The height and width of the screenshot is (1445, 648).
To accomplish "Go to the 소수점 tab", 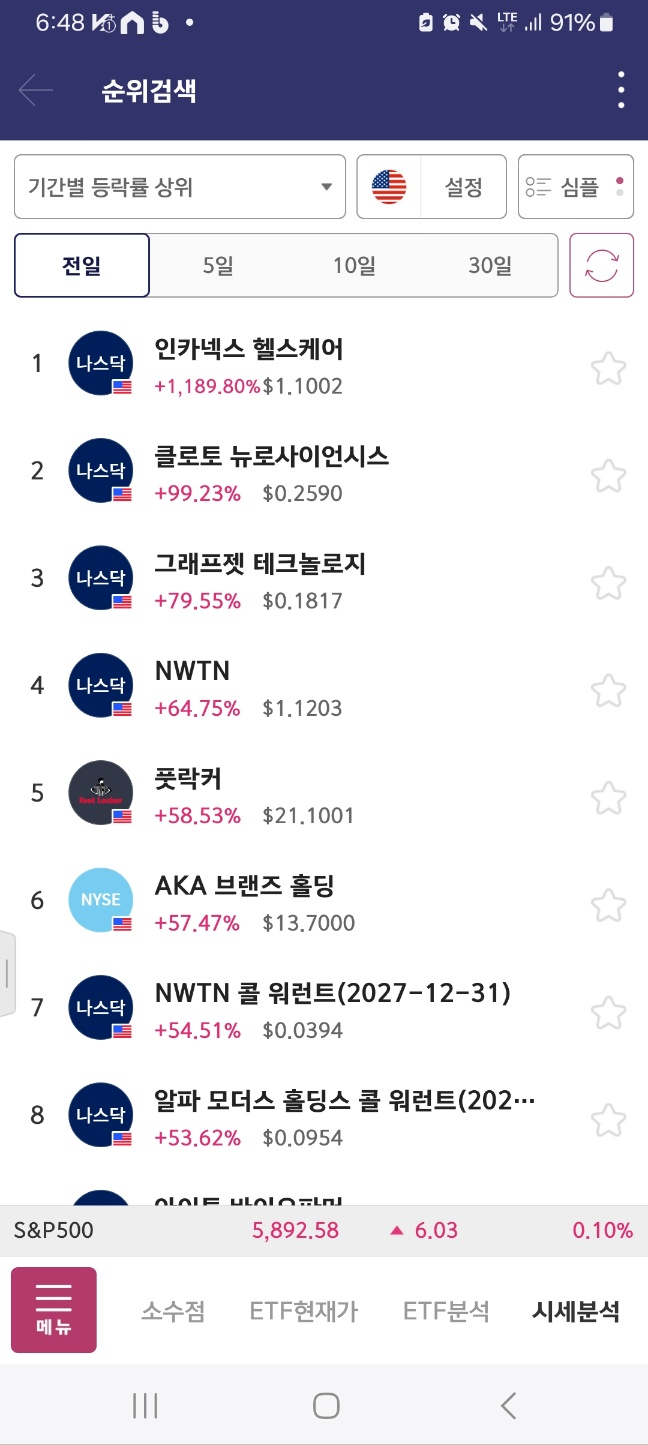I will pyautogui.click(x=173, y=1312).
